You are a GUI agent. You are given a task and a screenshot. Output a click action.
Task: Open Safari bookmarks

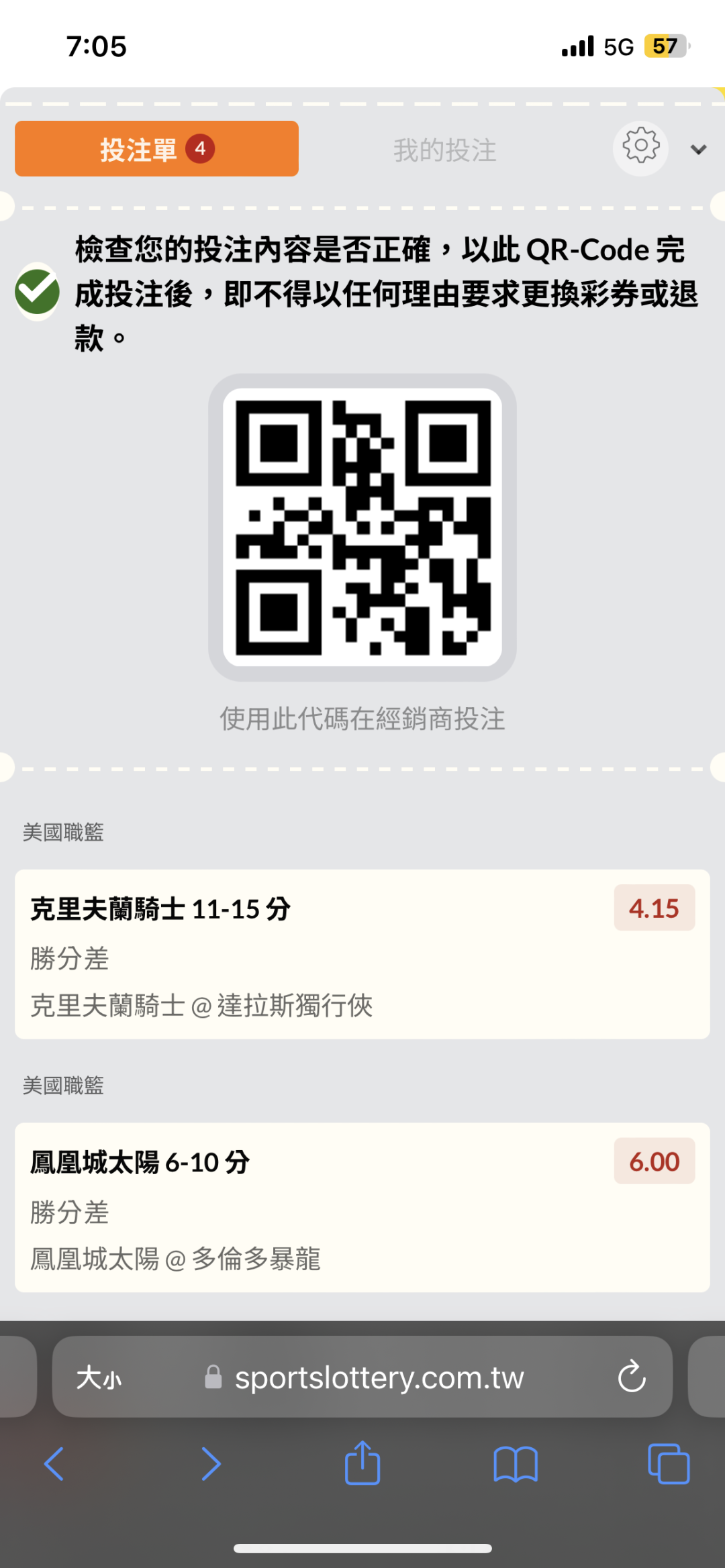click(x=515, y=1463)
